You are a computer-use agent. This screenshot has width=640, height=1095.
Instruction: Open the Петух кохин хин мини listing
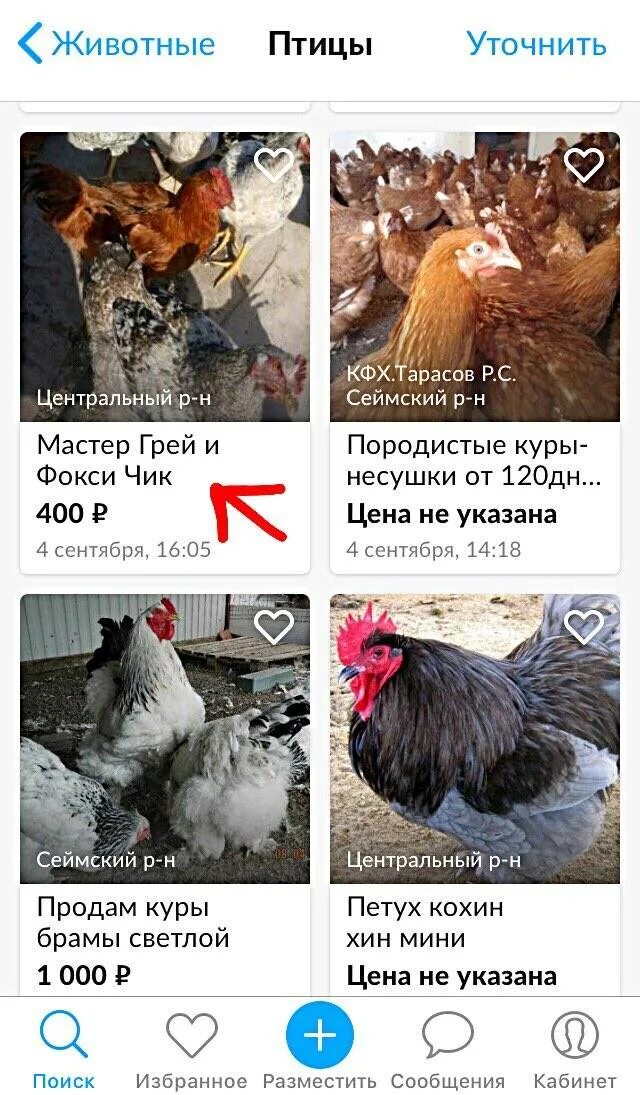[x=425, y=922]
